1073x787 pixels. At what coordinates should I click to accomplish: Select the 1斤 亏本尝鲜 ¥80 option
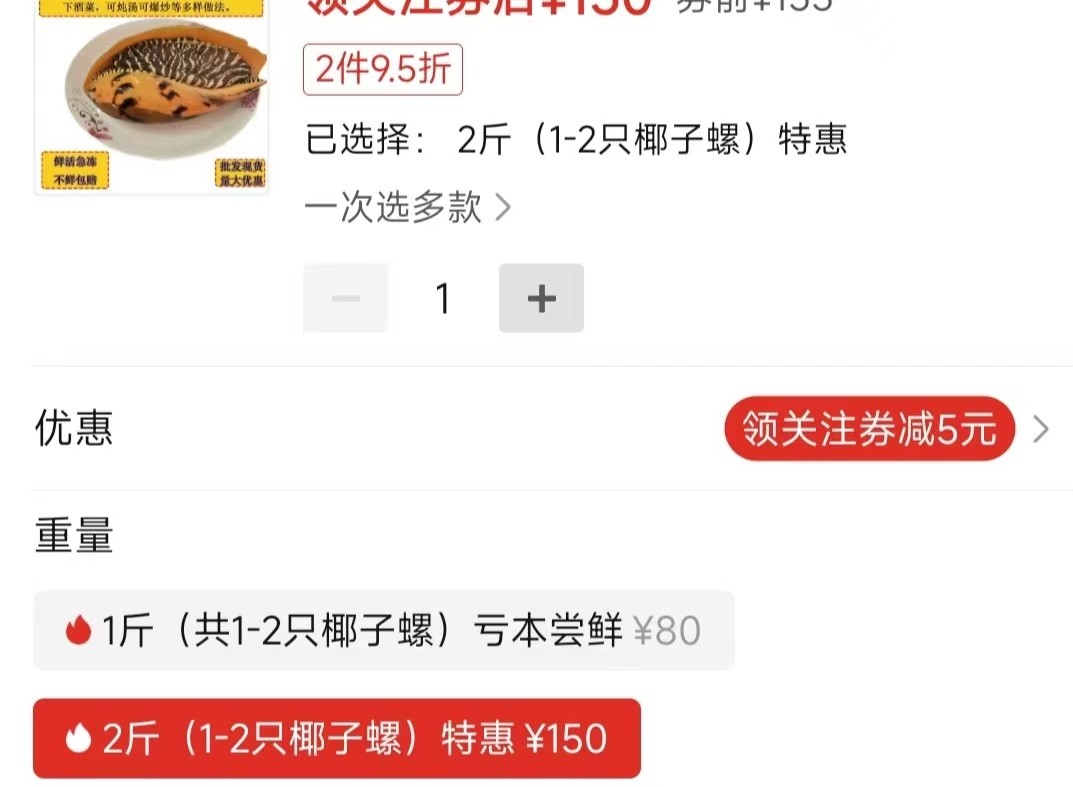[x=384, y=630]
